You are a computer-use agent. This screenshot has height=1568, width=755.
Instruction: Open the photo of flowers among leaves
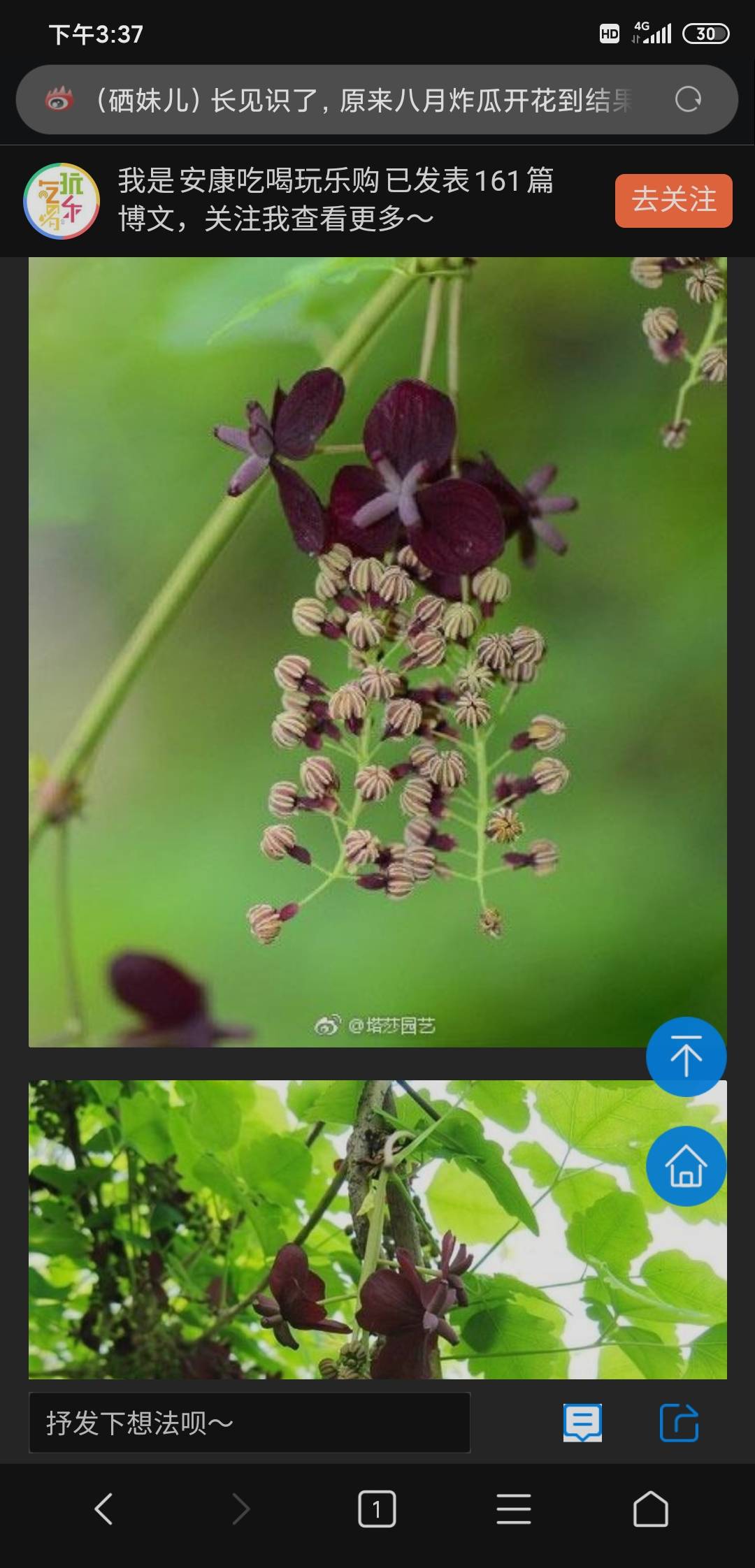336,1230
